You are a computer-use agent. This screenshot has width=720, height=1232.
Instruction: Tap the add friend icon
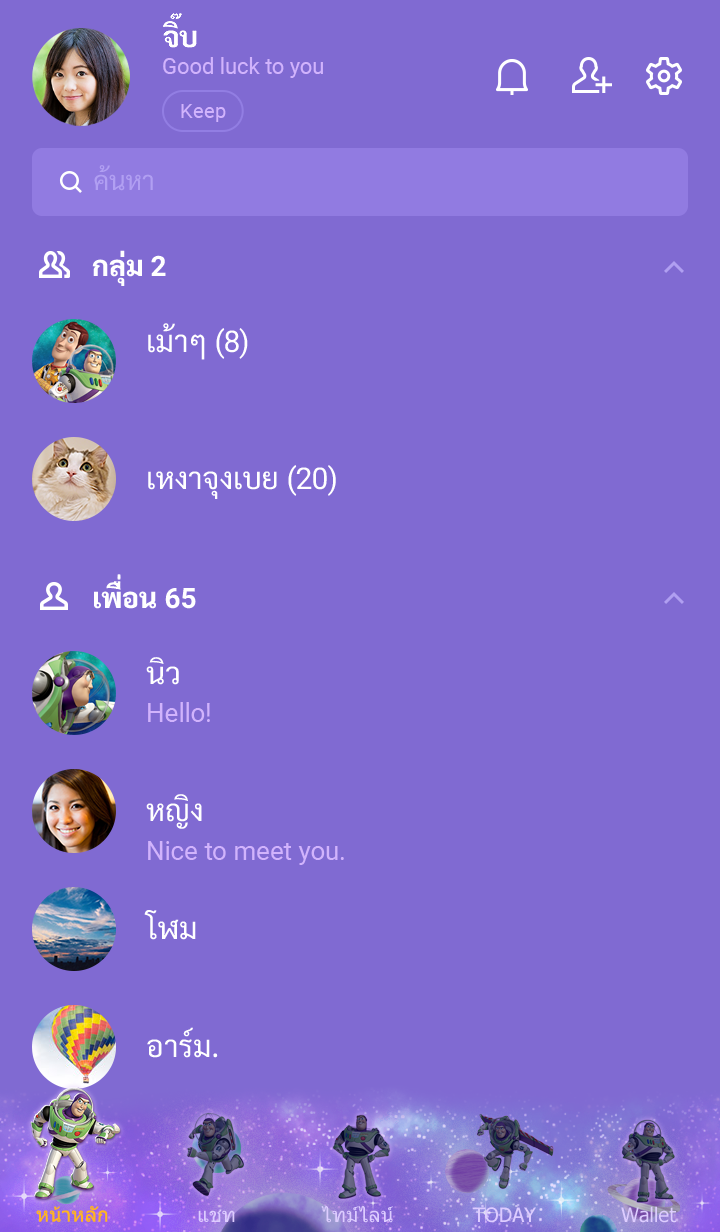click(591, 77)
